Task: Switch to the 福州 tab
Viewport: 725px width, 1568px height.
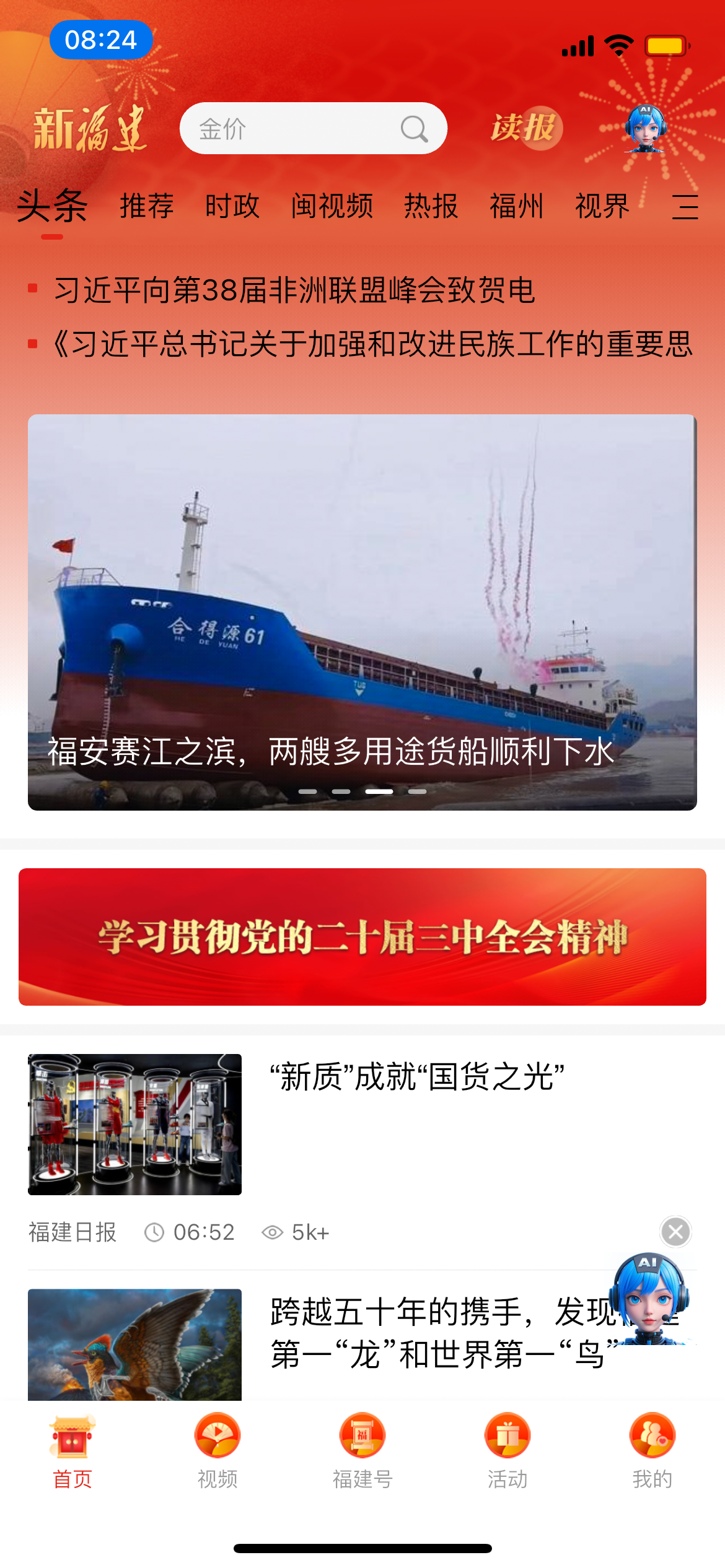Action: pyautogui.click(x=516, y=206)
